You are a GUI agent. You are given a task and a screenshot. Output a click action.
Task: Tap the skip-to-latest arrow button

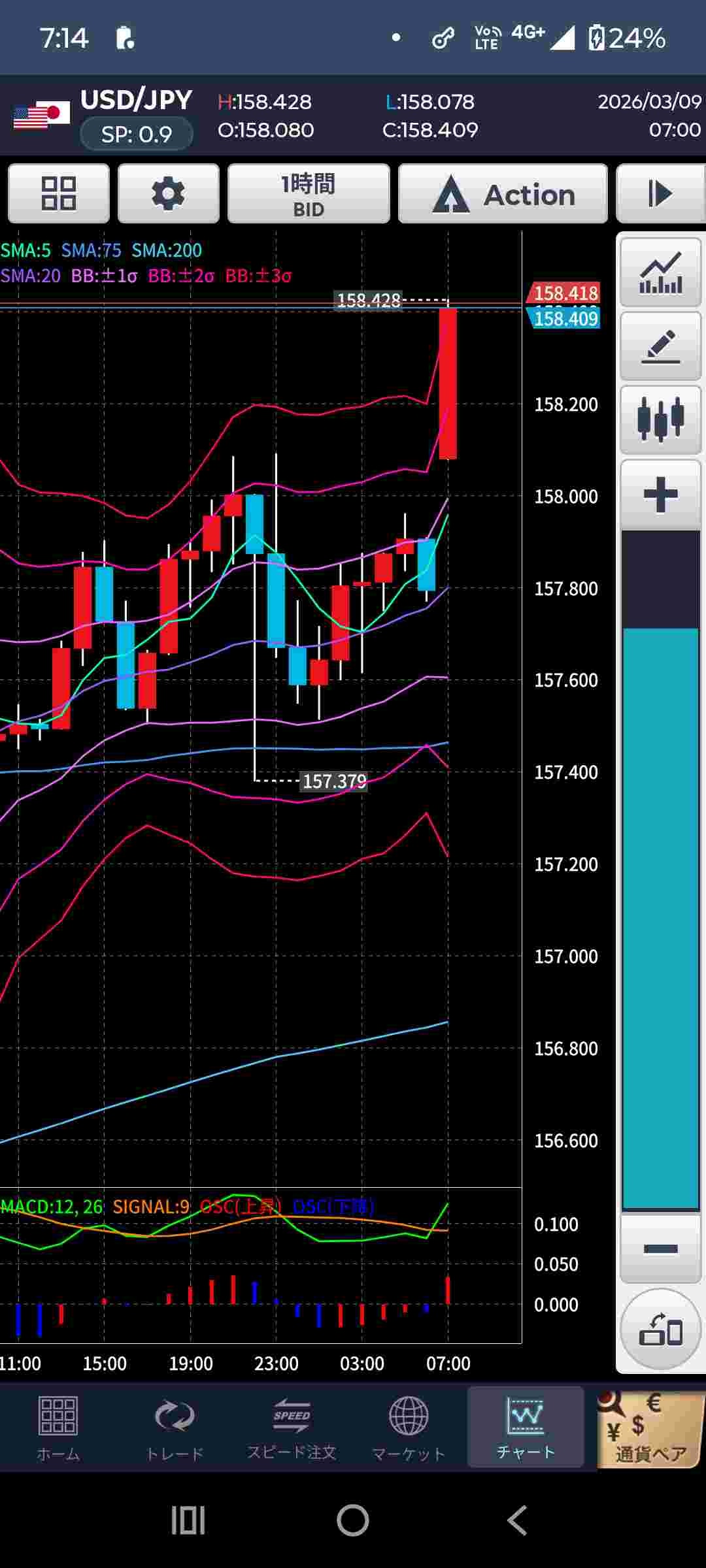pyautogui.click(x=660, y=193)
